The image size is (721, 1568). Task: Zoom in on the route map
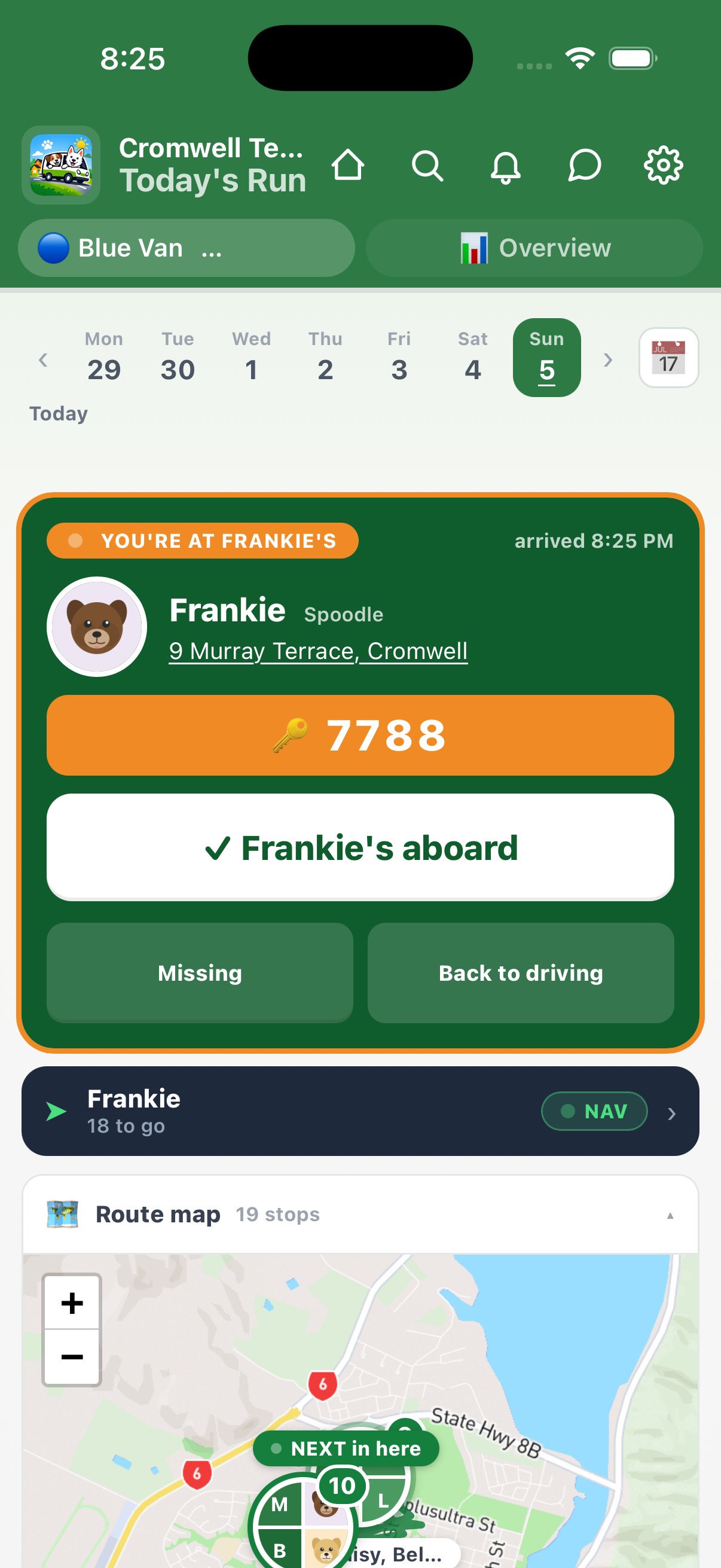click(x=72, y=1302)
